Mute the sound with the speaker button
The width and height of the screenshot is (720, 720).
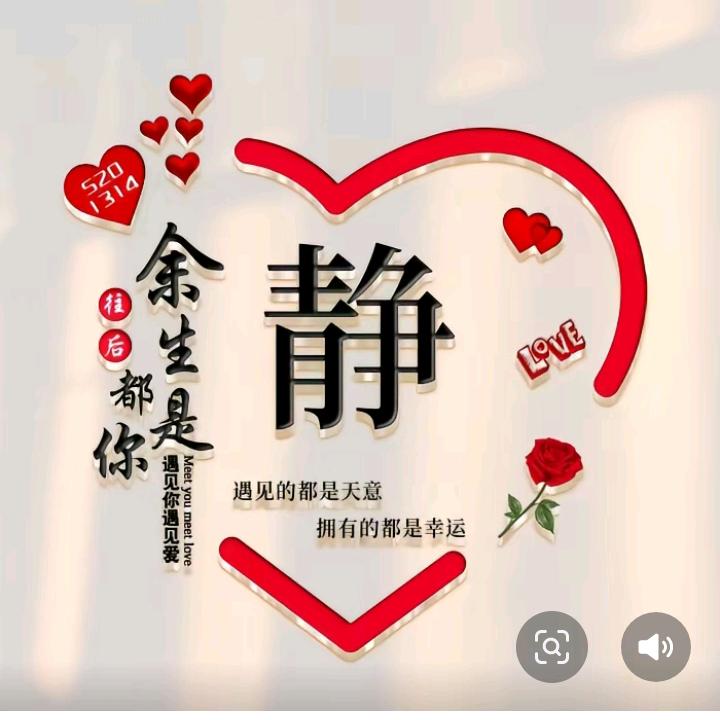[656, 647]
